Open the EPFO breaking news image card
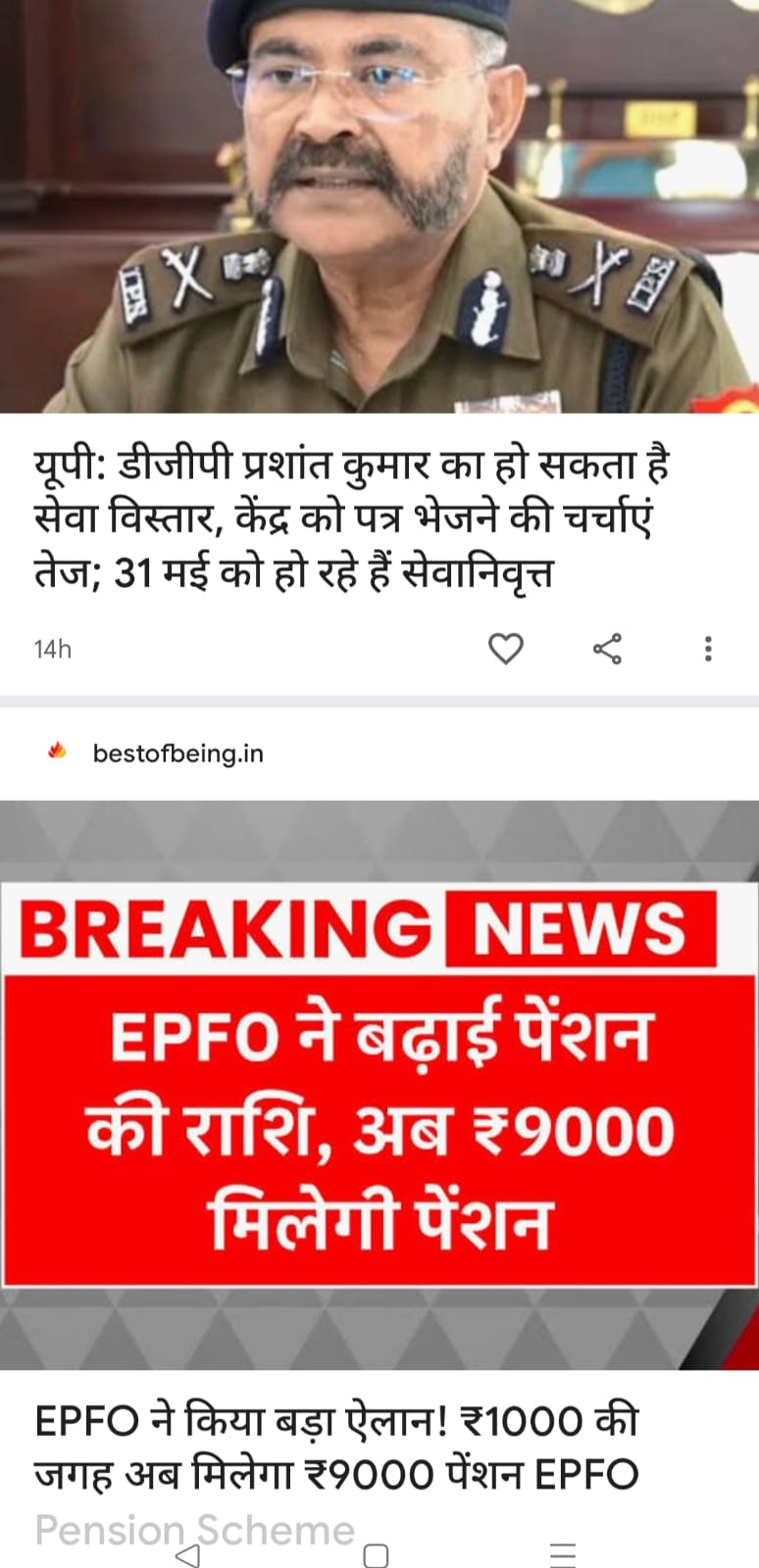Screen dimensions: 759x1568 (x=379, y=1085)
